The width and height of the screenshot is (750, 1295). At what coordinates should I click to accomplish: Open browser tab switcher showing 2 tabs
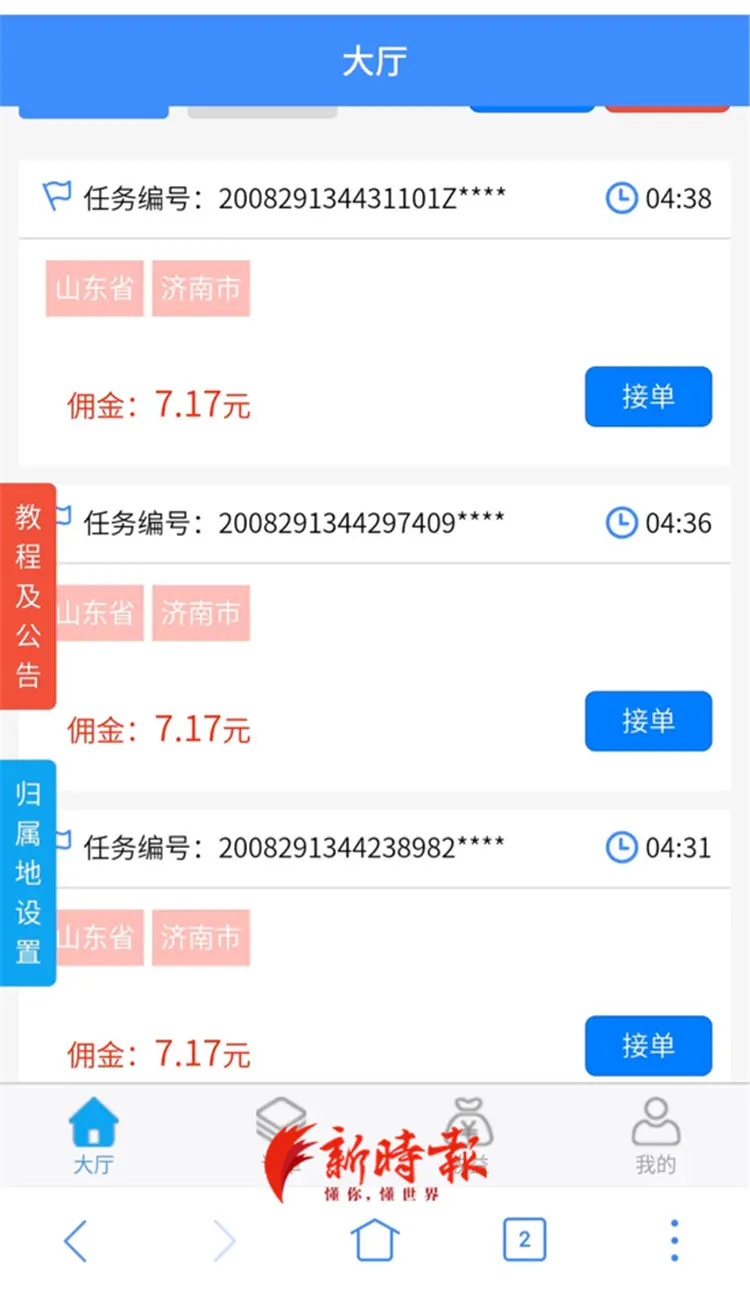[523, 1240]
